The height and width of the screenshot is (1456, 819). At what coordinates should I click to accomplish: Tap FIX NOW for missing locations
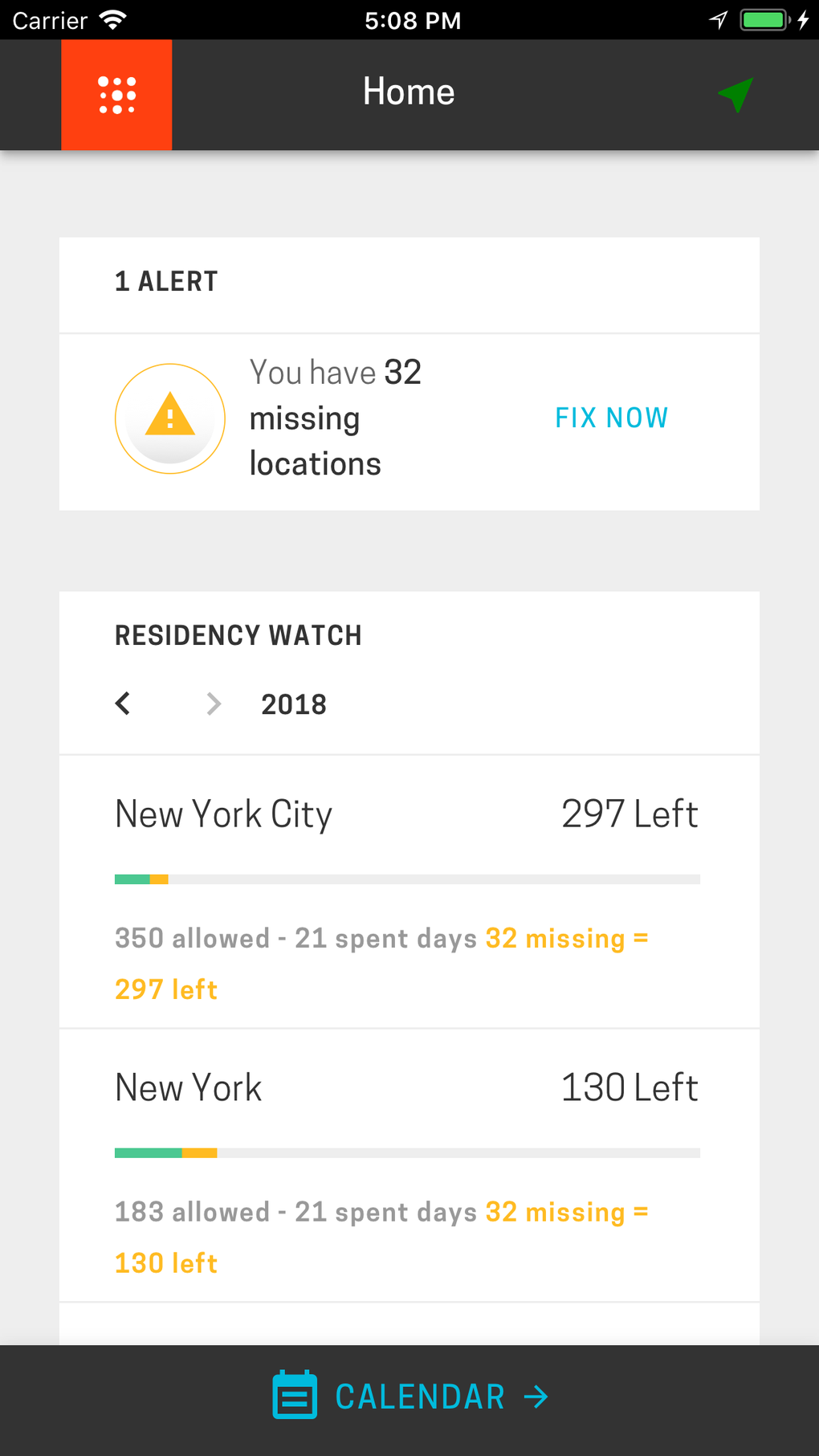[611, 418]
